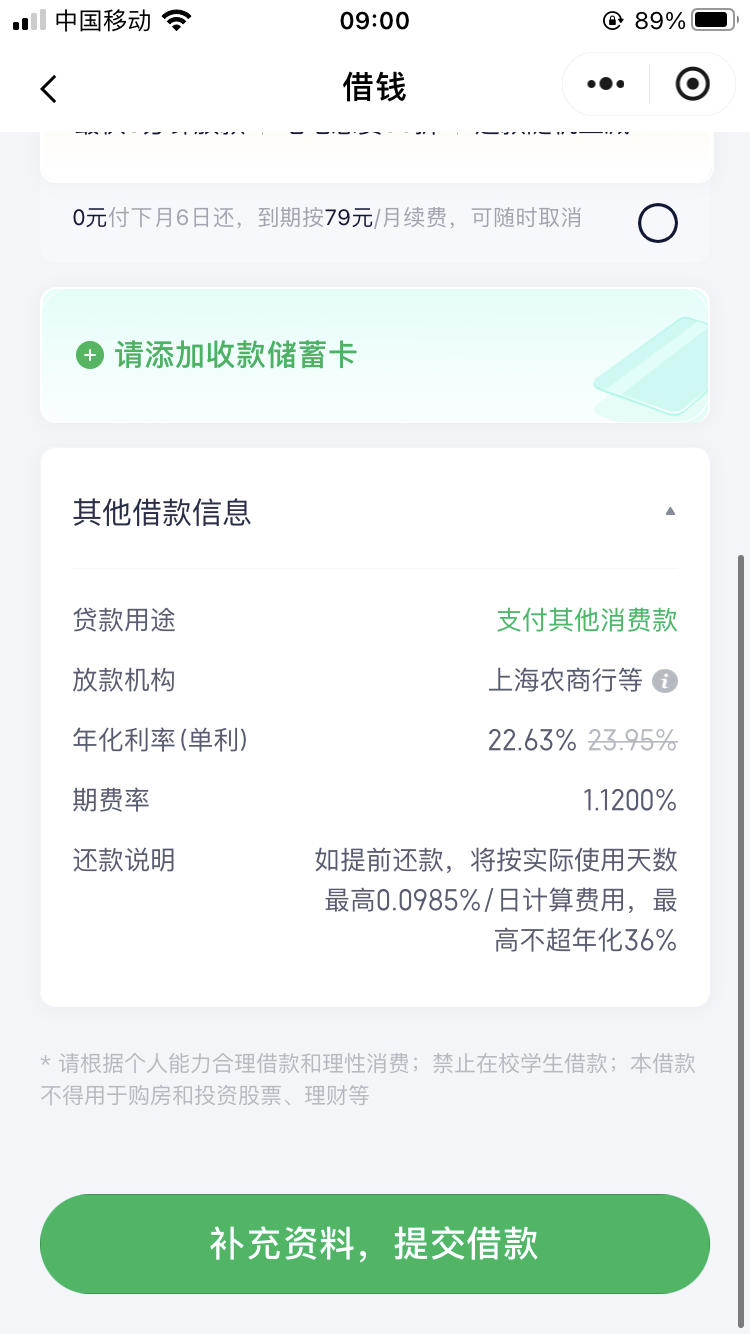Tap the 09:00 time display
Screen dimensions: 750x1334
click(x=375, y=19)
